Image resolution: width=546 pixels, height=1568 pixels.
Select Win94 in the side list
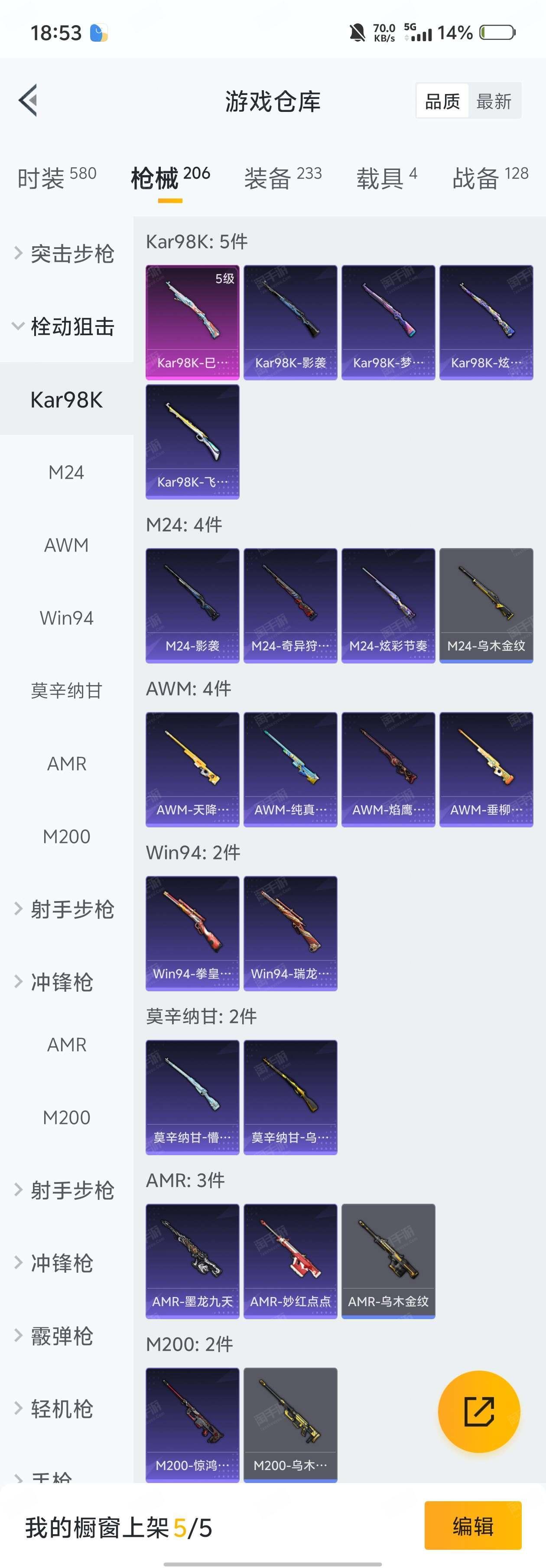pos(66,618)
